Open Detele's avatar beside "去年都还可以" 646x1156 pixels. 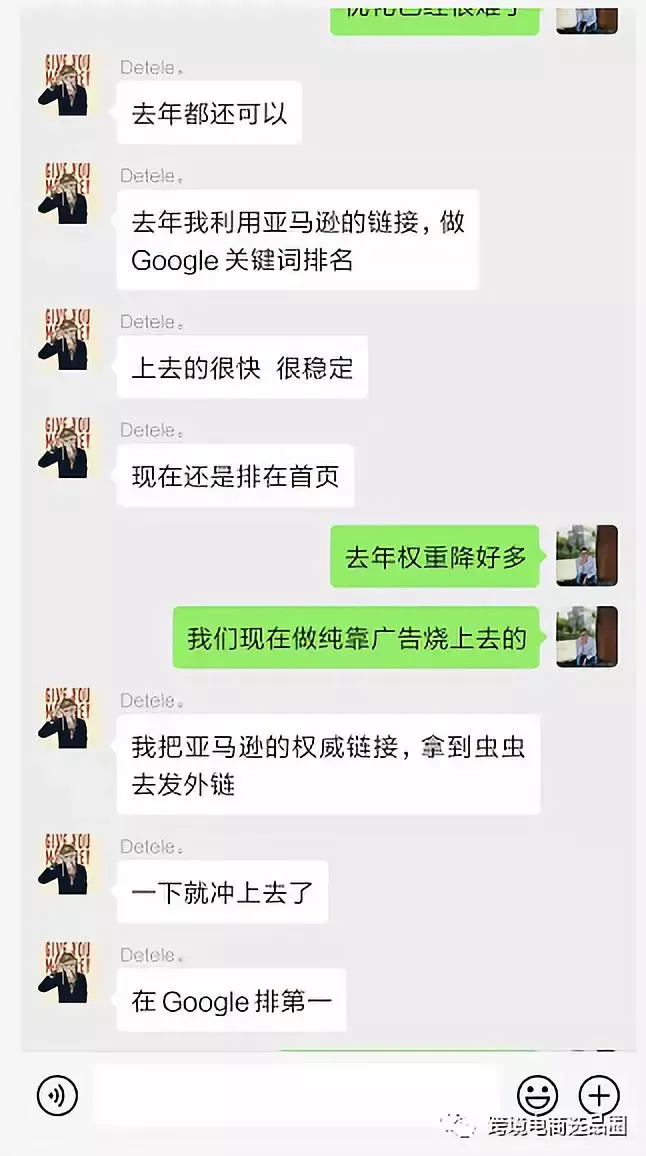tap(64, 86)
